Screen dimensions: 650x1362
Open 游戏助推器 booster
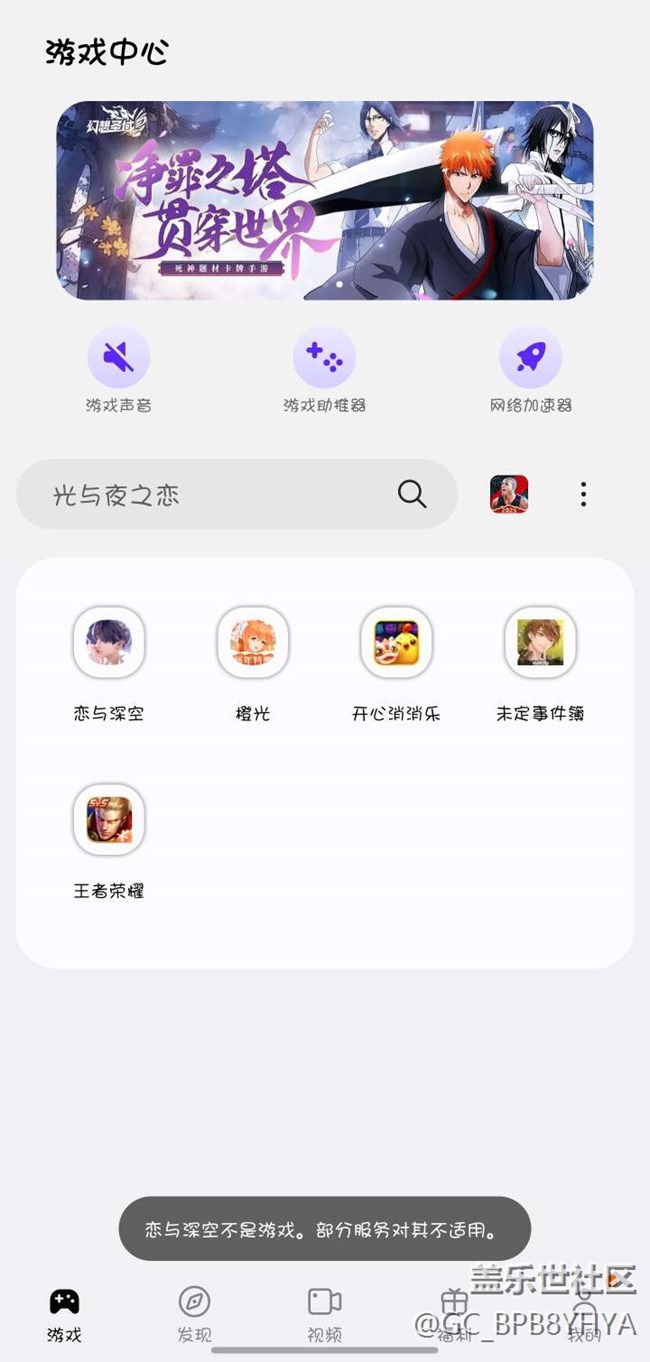(324, 357)
